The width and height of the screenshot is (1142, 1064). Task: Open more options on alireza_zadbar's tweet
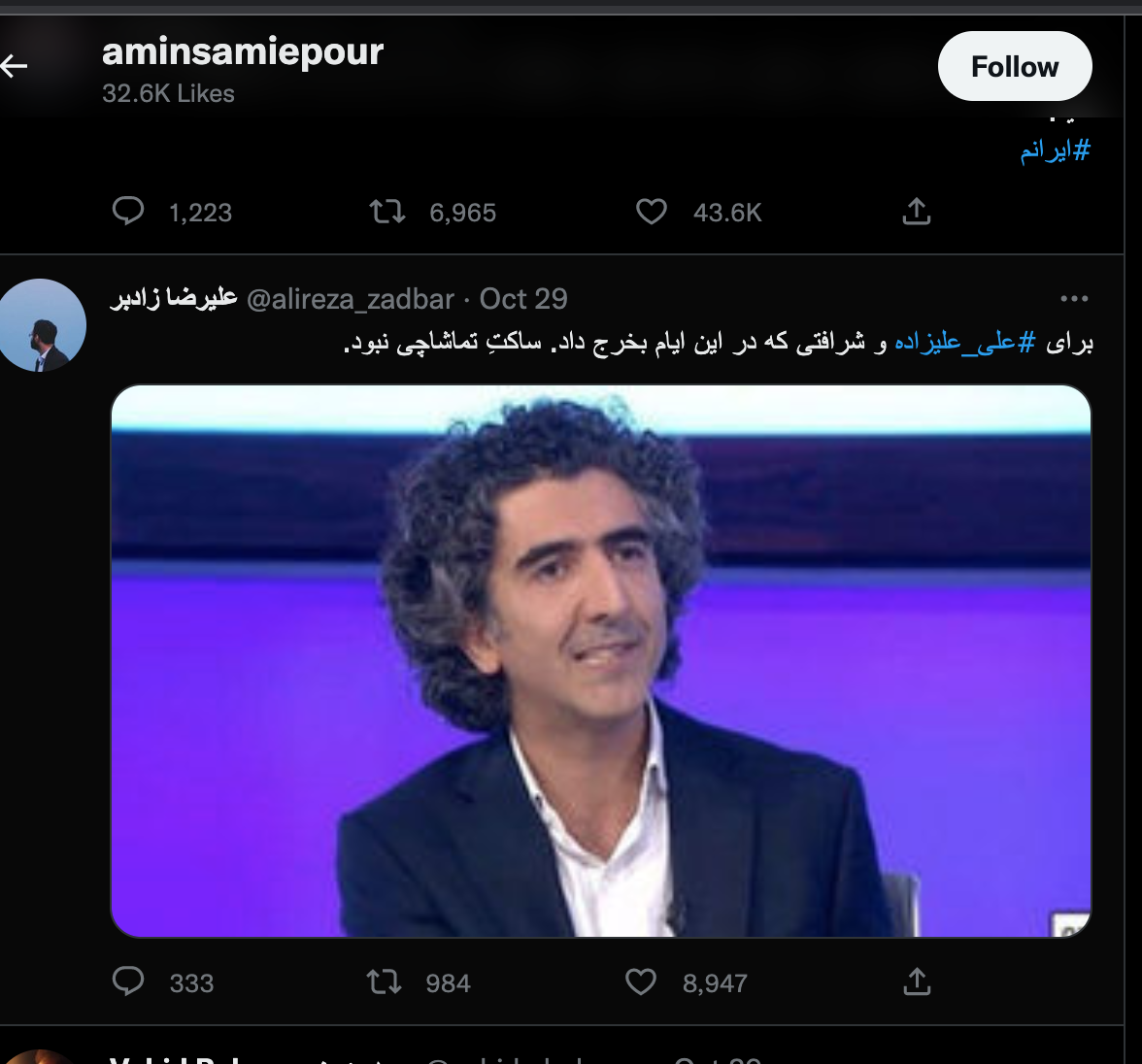tap(1074, 299)
